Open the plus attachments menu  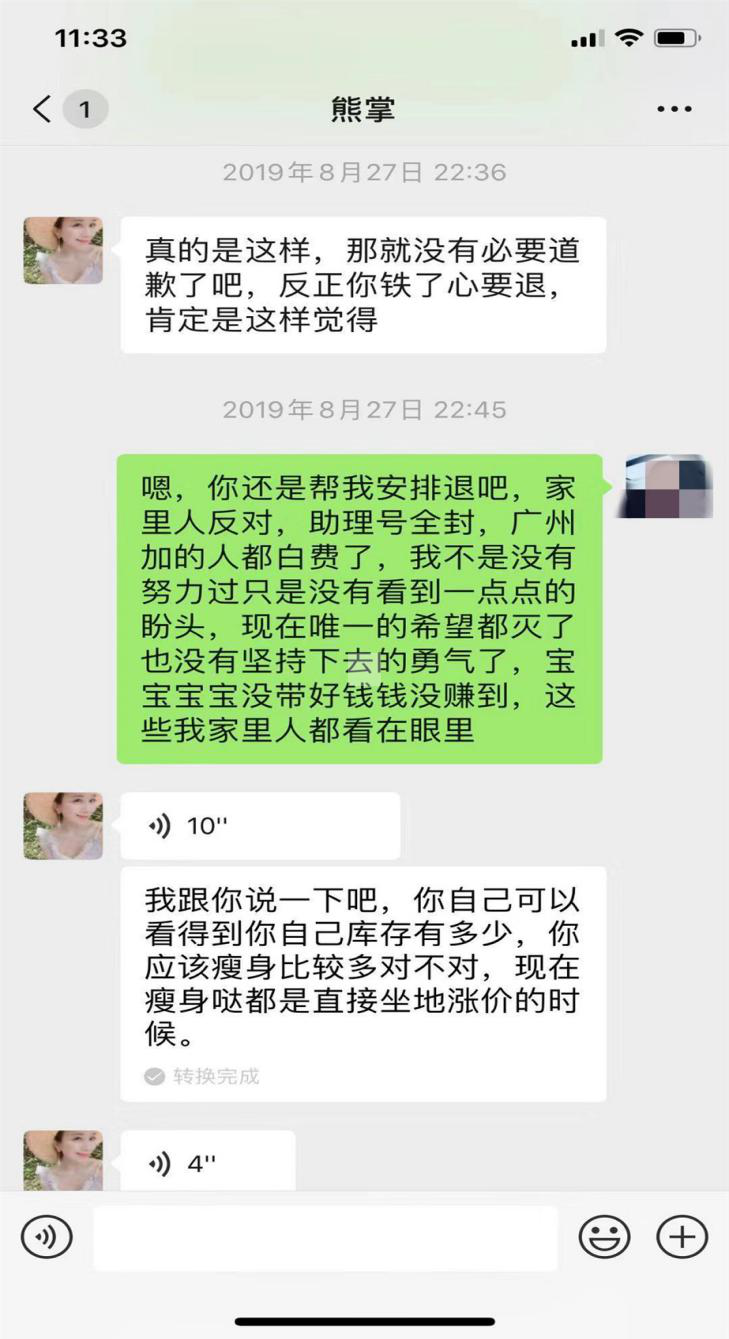click(682, 1238)
